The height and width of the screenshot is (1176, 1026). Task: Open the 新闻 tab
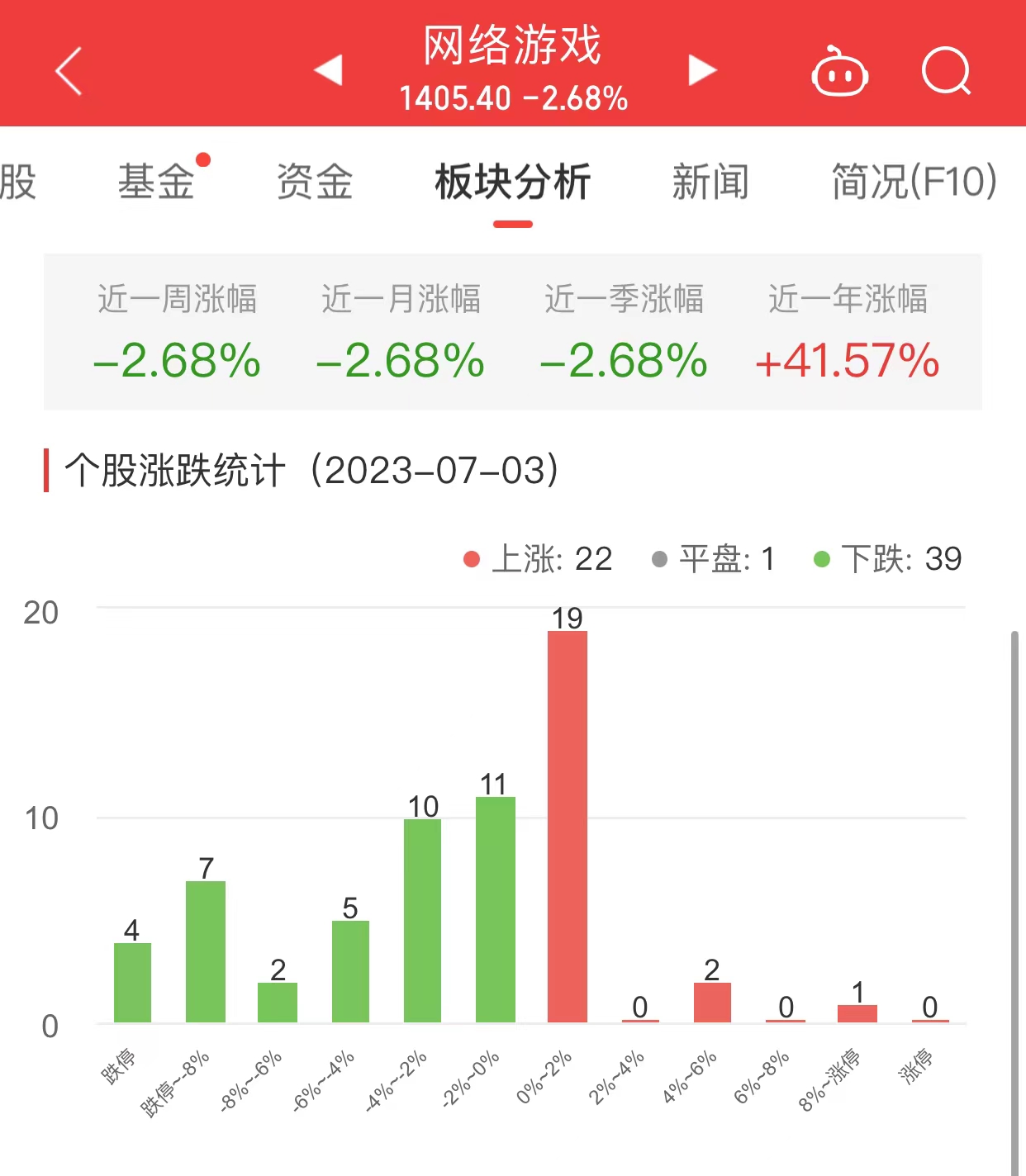coord(710,182)
